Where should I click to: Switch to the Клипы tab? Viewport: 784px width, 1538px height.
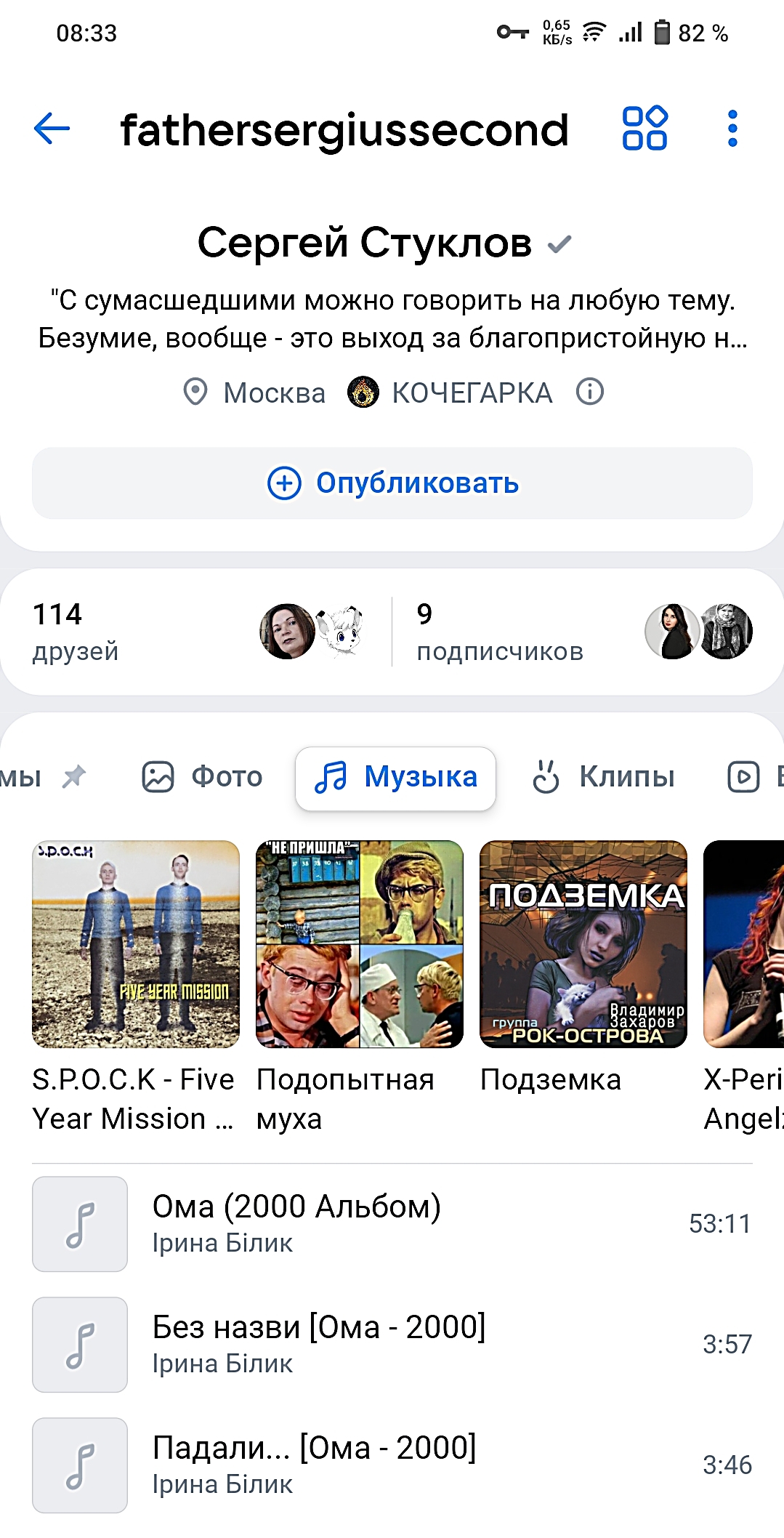(604, 777)
